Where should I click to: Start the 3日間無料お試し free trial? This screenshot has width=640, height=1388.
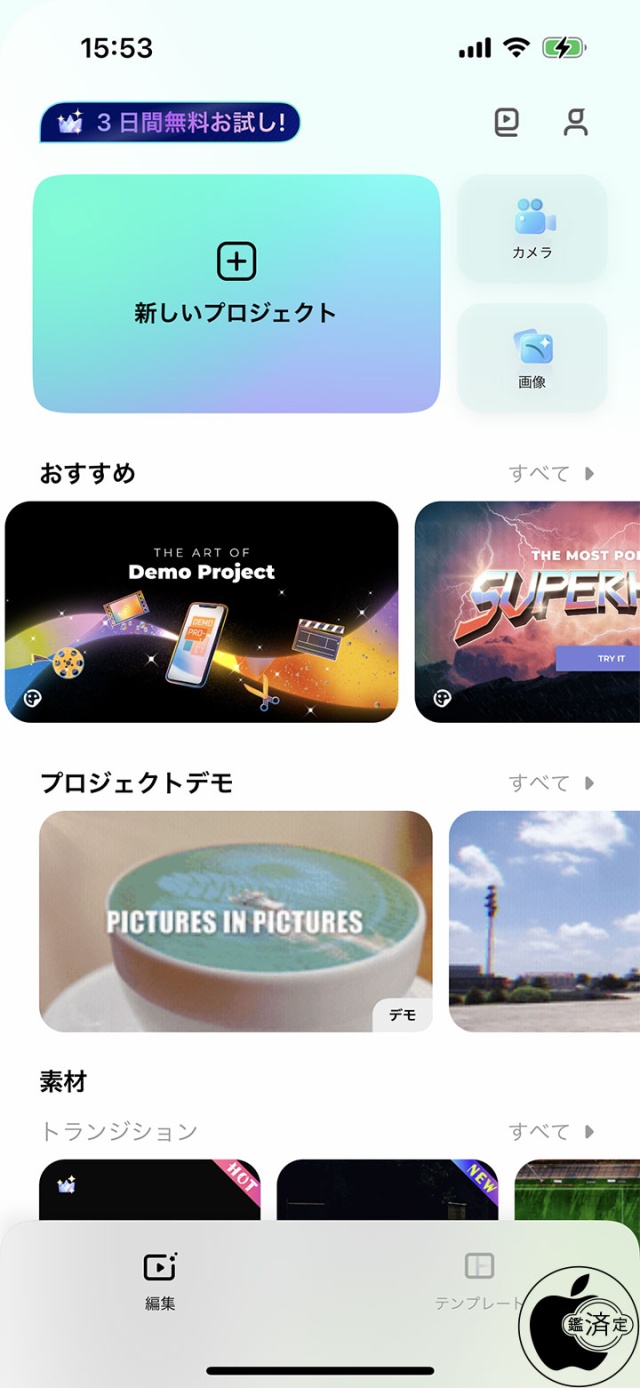tap(170, 123)
